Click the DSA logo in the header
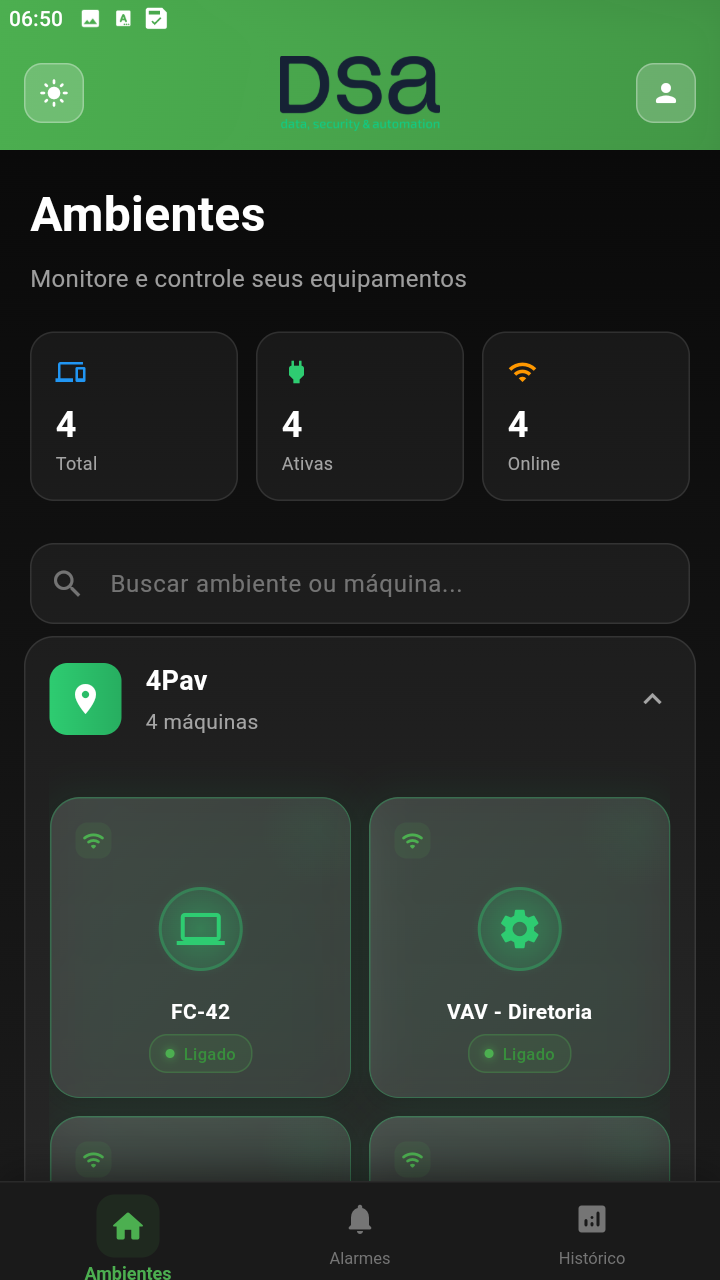Screen dimensions: 720x1280 tap(360, 90)
